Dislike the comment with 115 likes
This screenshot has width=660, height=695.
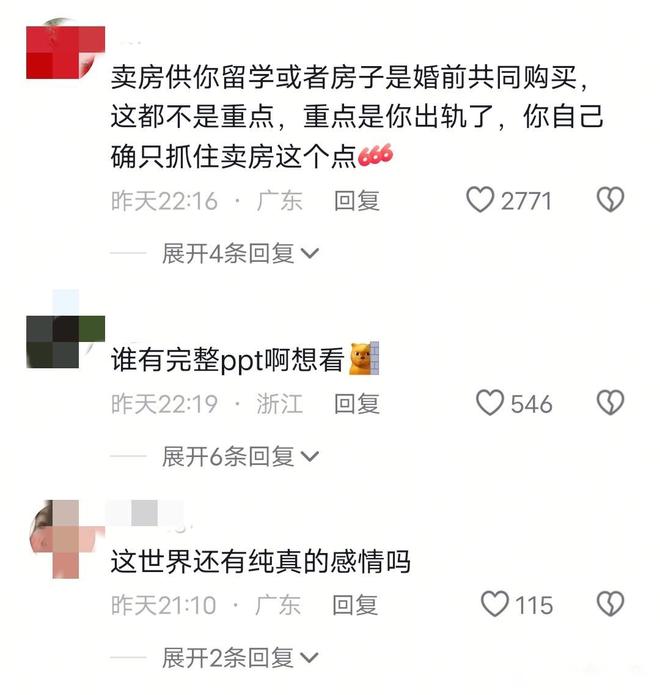(610, 604)
